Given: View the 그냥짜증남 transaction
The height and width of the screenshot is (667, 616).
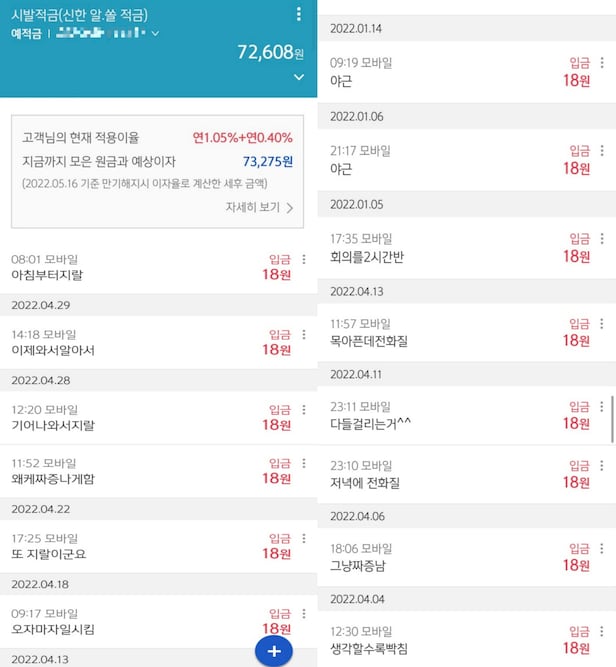Looking at the screenshot, I should 450,557.
